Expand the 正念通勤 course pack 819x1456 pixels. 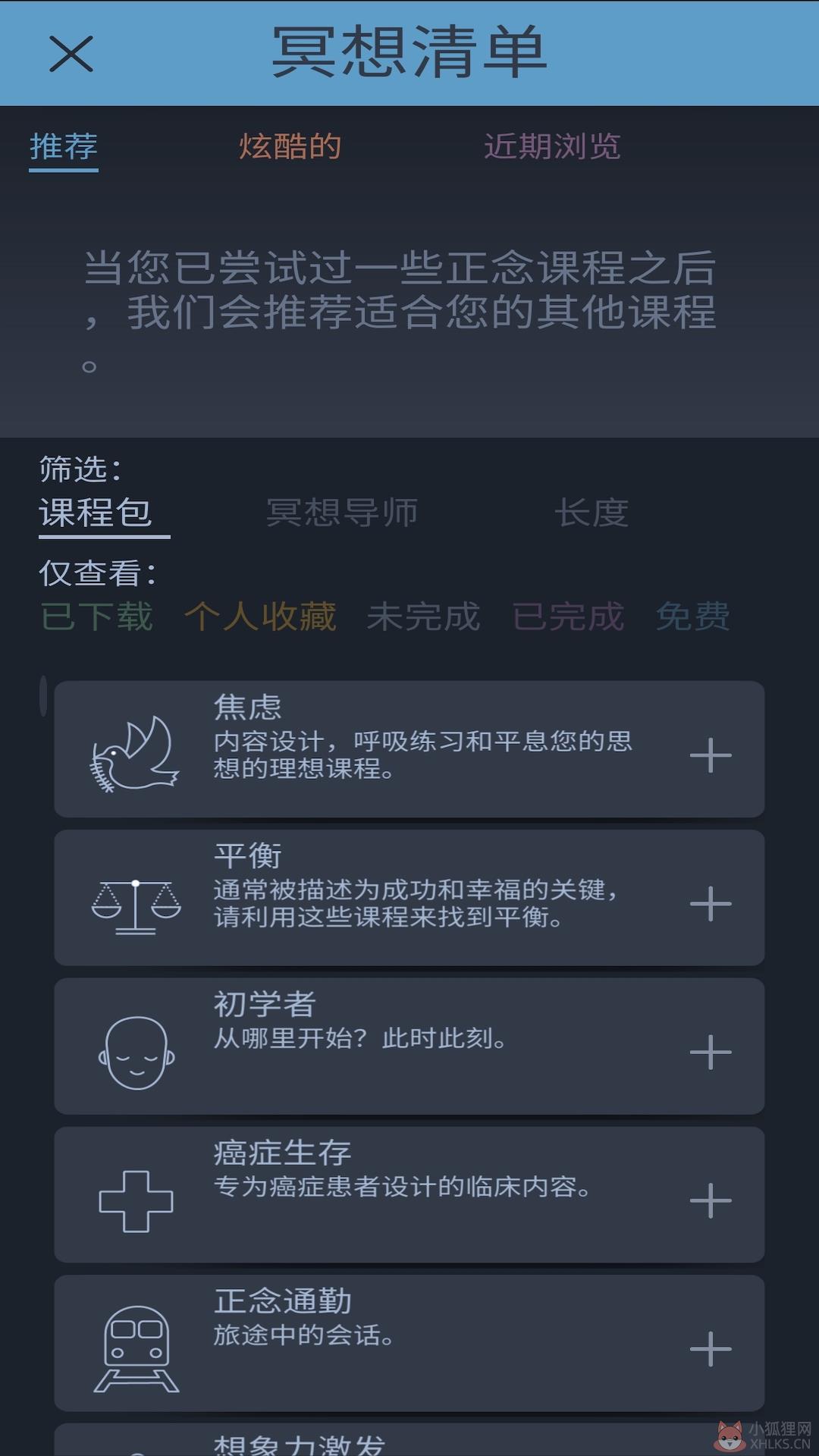tap(711, 1349)
